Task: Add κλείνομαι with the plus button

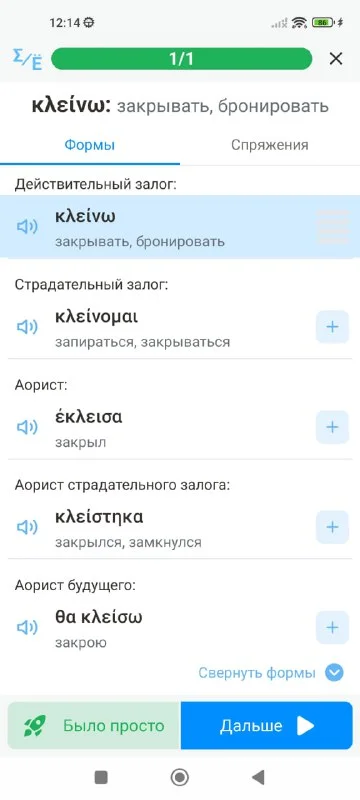Action: point(332,327)
